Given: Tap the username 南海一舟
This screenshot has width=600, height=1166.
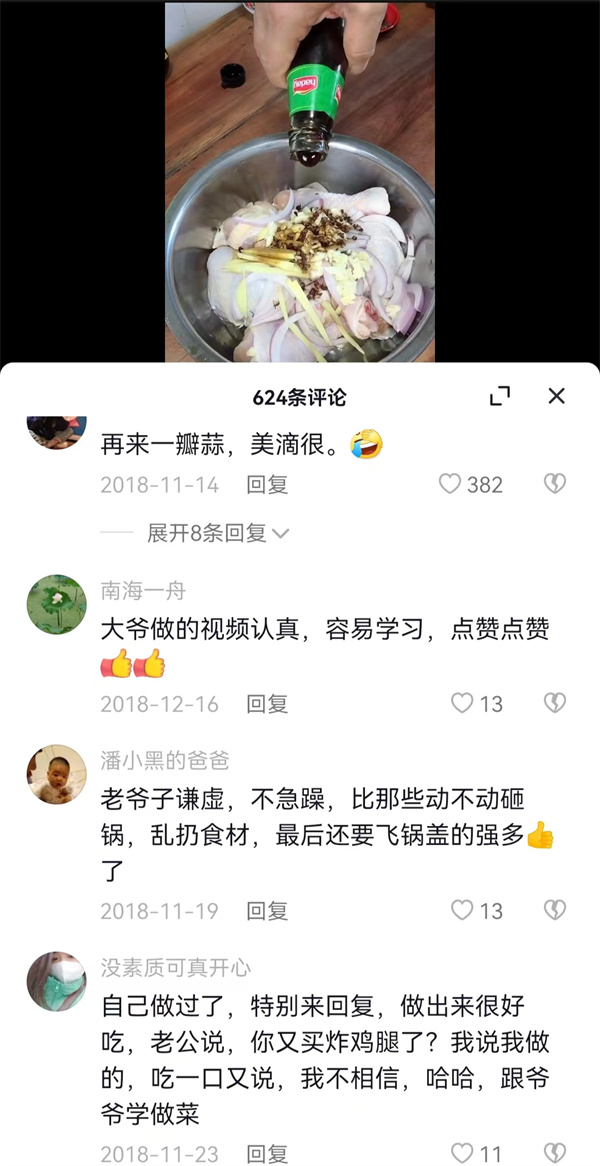Looking at the screenshot, I should tap(143, 590).
